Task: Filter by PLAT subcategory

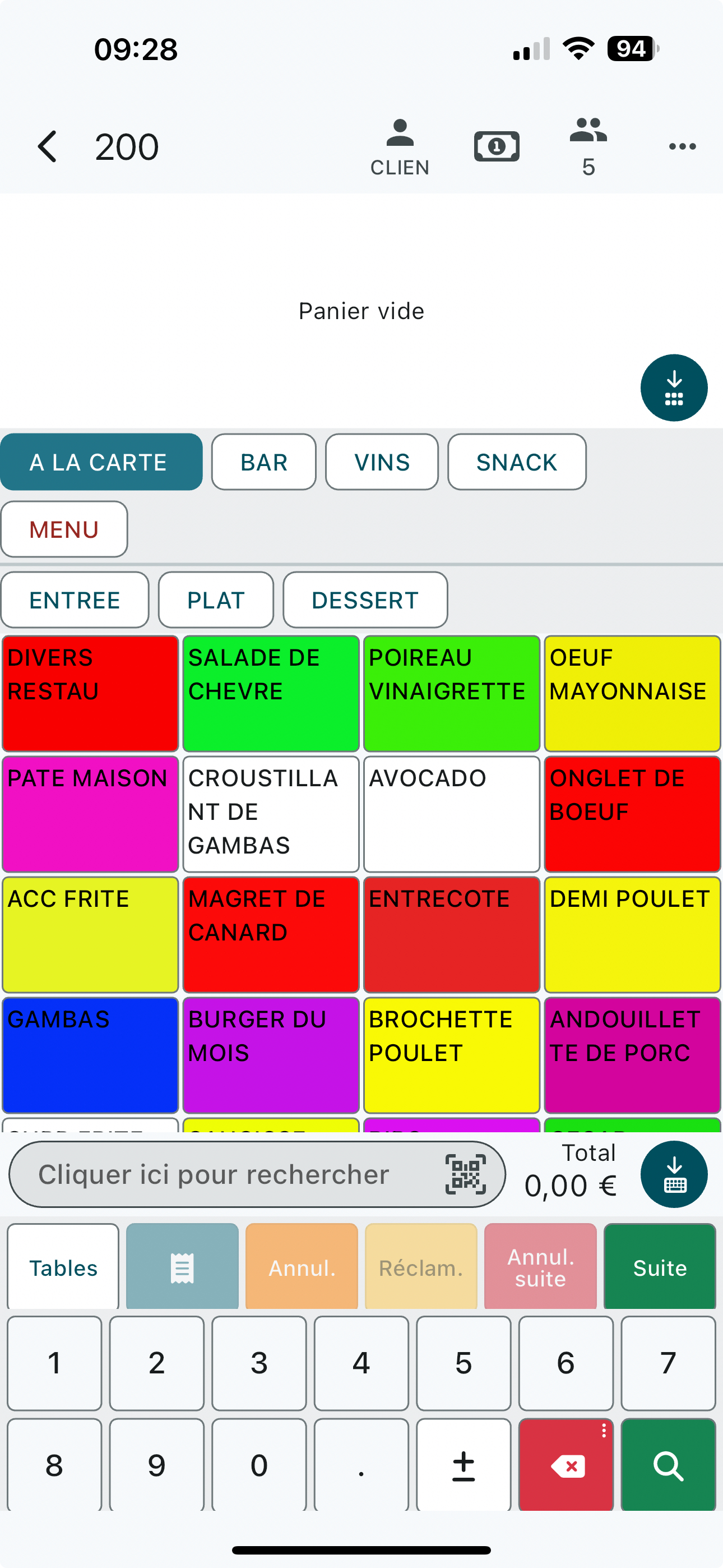Action: coord(216,599)
